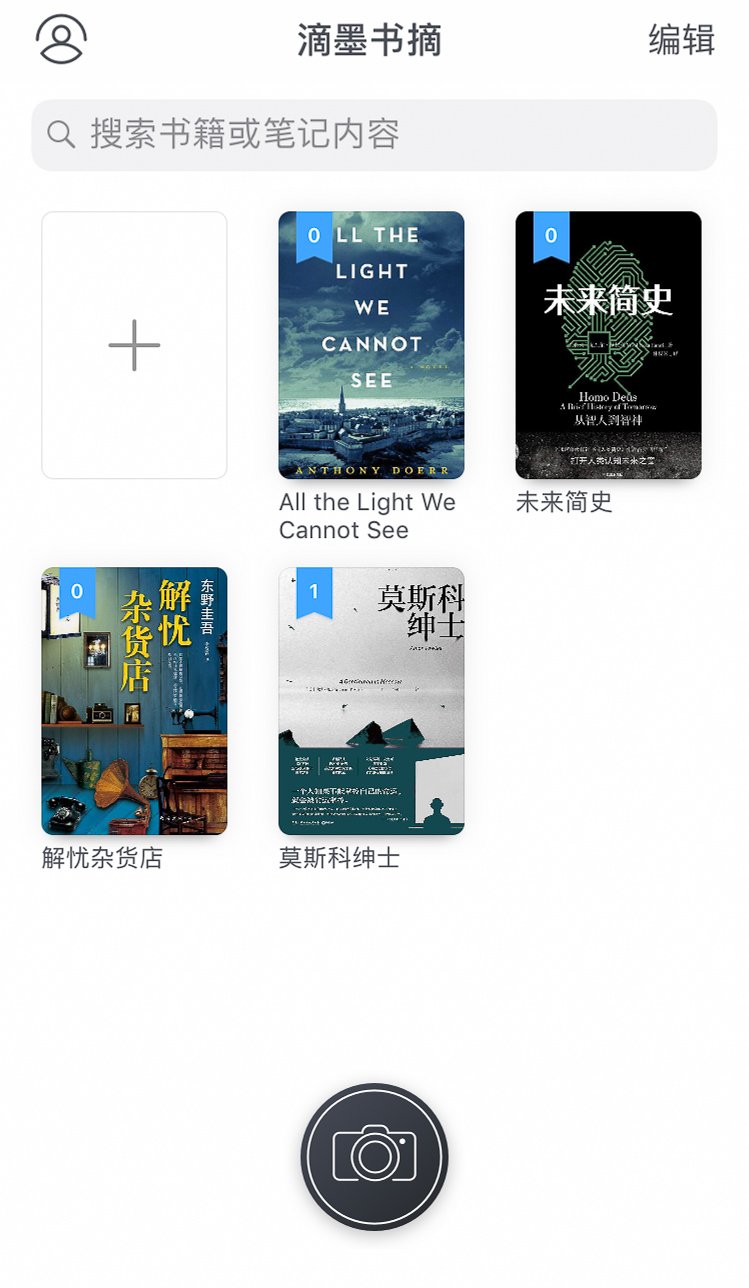Image resolution: width=749 pixels, height=1288 pixels.
Task: Open the book 未来简史
Action: (608, 345)
